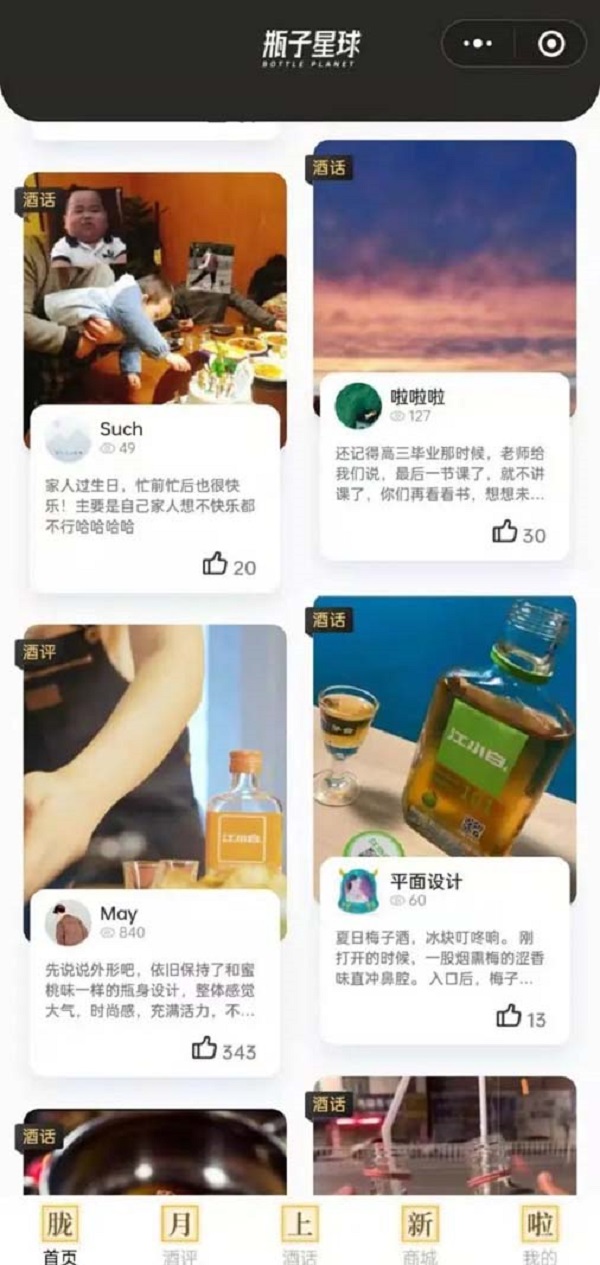Switch to the 首页 tab
This screenshot has height=1265, width=600.
[x=59, y=1234]
